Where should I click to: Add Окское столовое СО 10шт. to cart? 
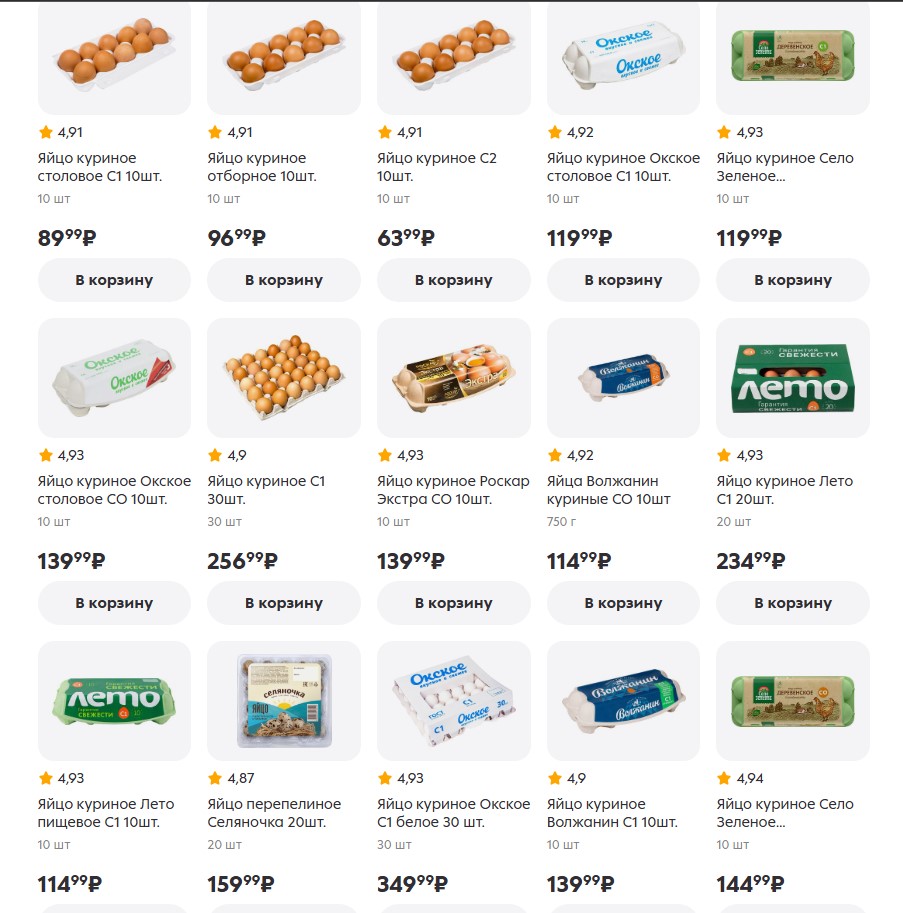pyautogui.click(x=114, y=603)
